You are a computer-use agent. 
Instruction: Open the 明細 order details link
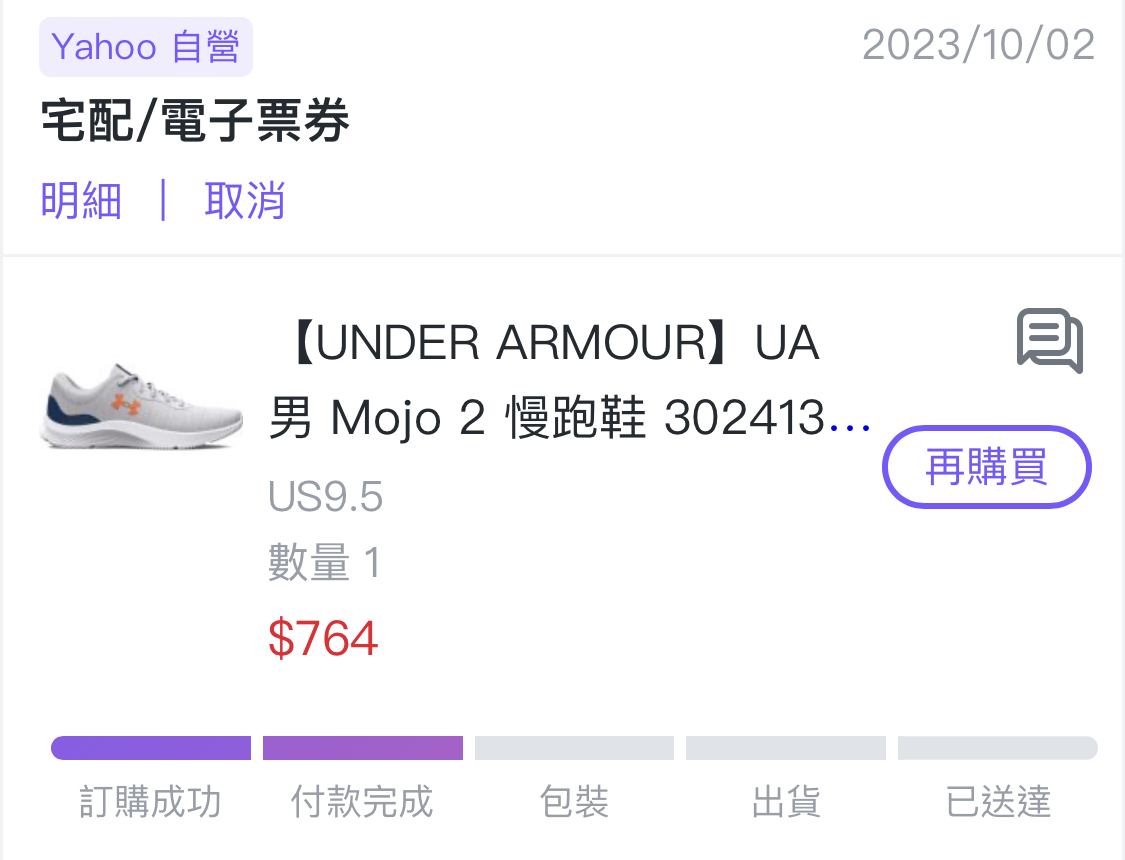[81, 201]
